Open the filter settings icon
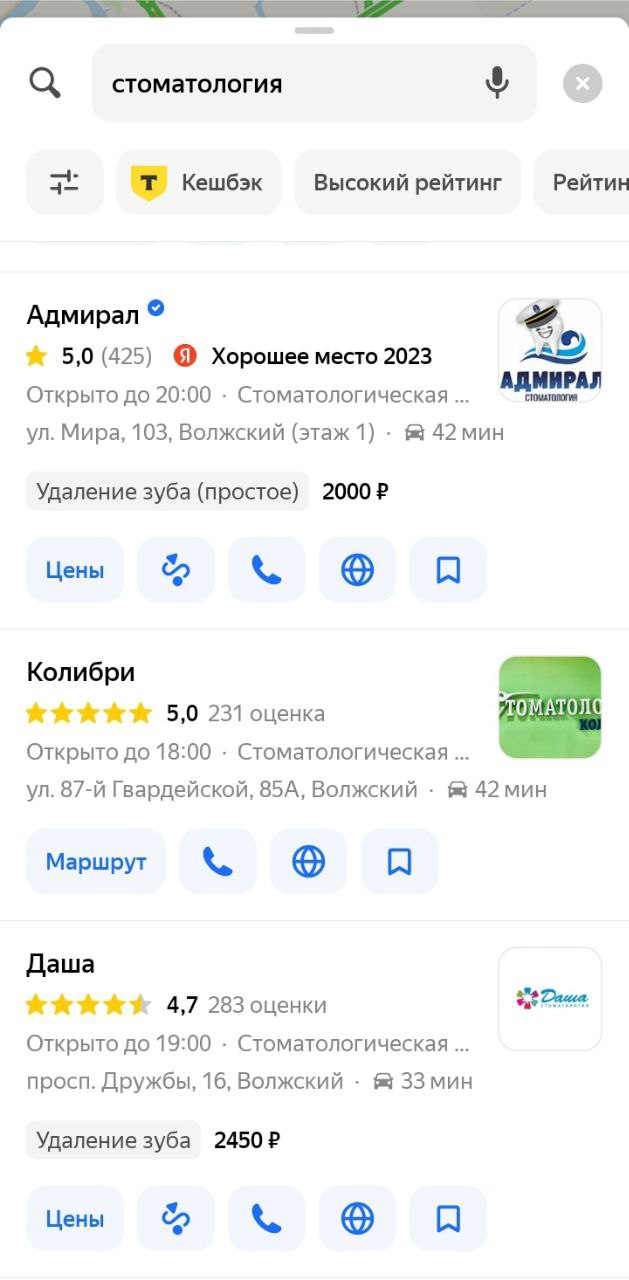Viewport: 629px width, 1280px height. click(x=64, y=182)
